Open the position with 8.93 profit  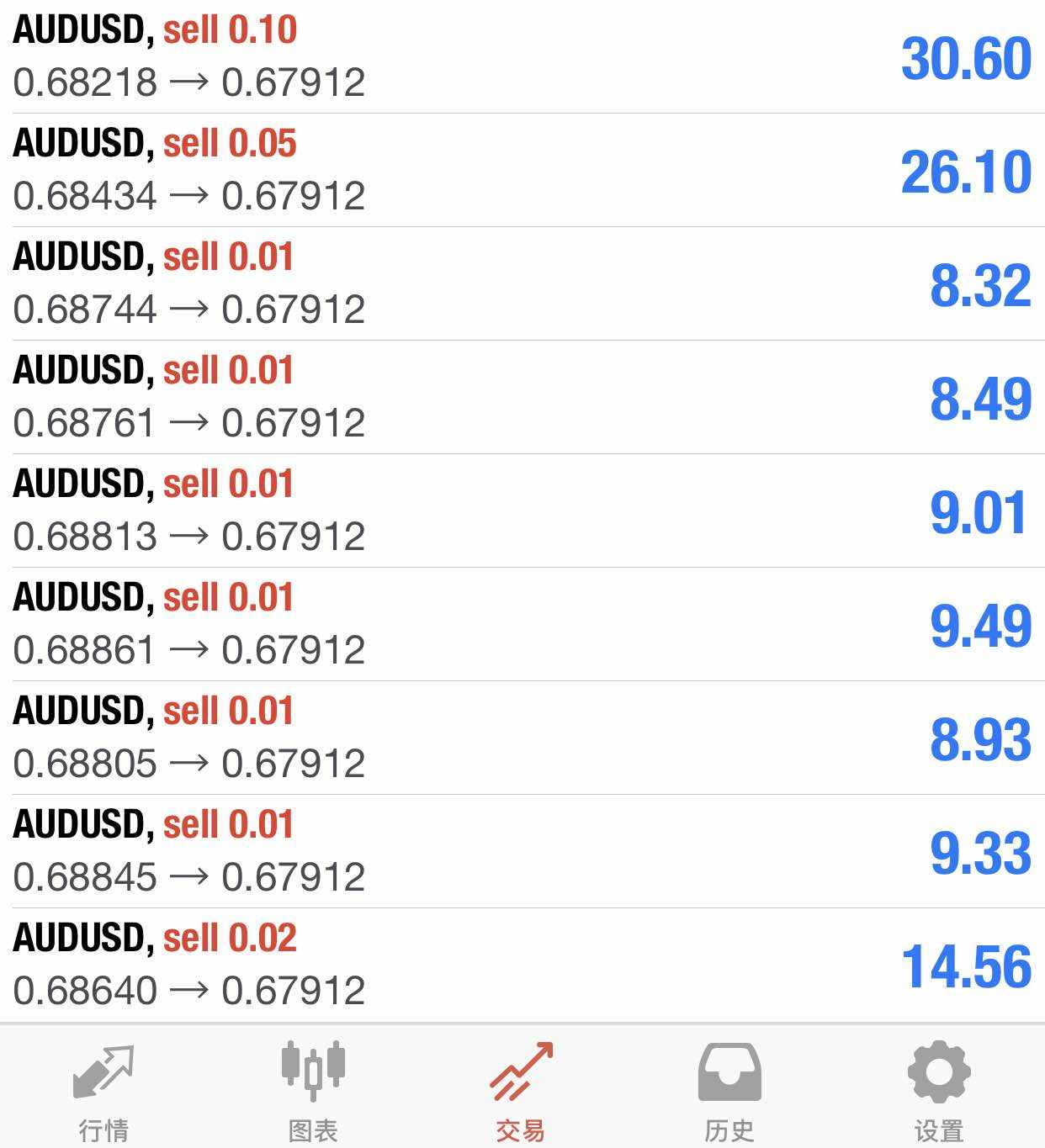pos(522,738)
